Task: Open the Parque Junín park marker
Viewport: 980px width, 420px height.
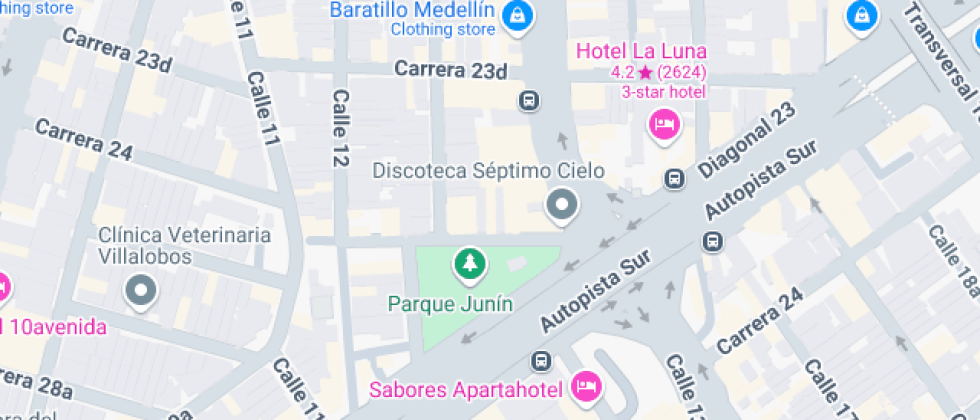Action: click(467, 265)
